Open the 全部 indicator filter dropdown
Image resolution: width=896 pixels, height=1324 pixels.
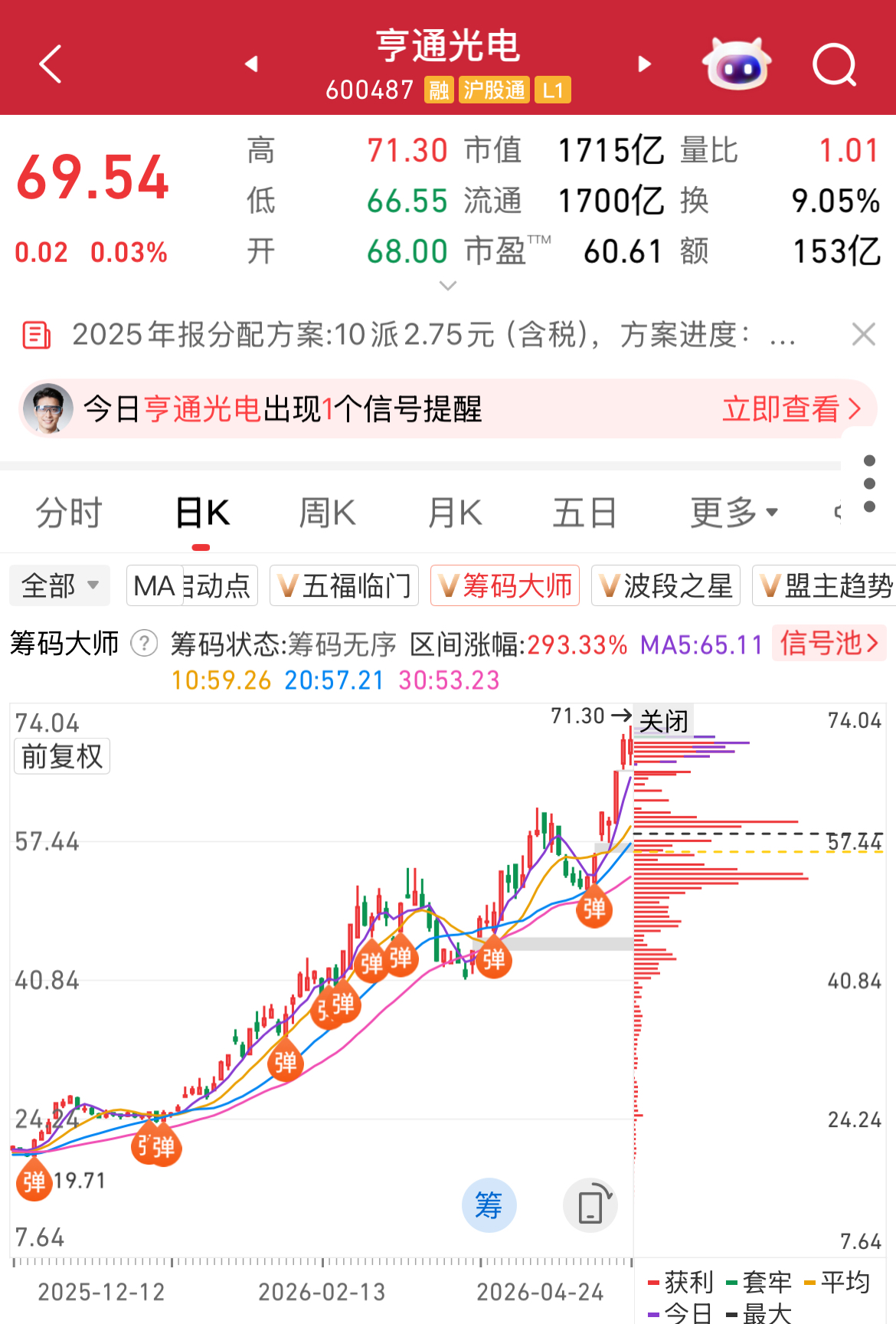coord(60,586)
